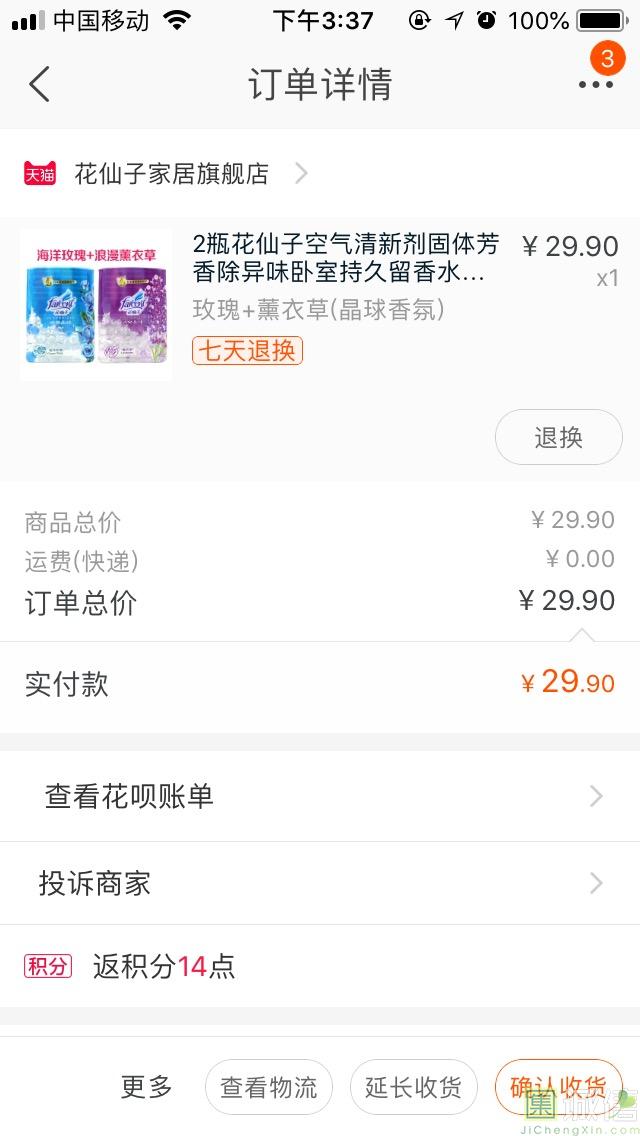The height and width of the screenshot is (1136, 640).
Task: Extend the receipt period with 延长收货
Action: [413, 1087]
